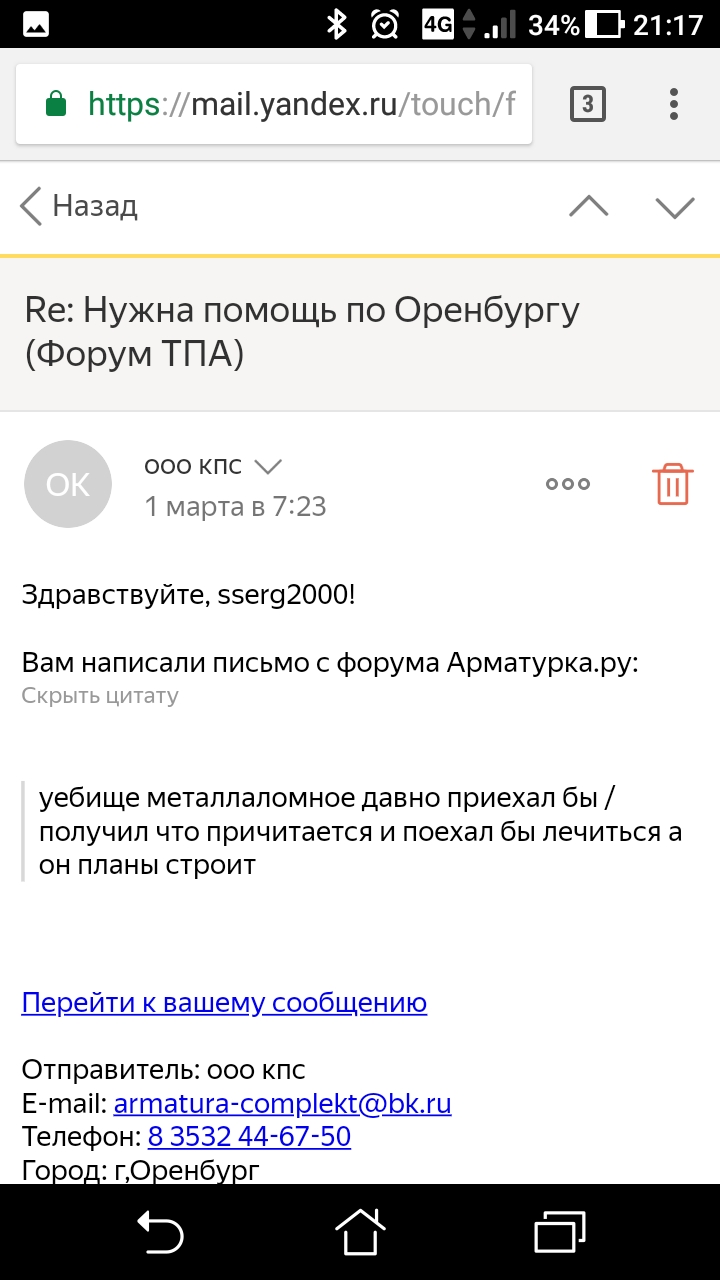This screenshot has height=1280, width=720.
Task: Open the Chrome overflow menu
Action: click(673, 104)
